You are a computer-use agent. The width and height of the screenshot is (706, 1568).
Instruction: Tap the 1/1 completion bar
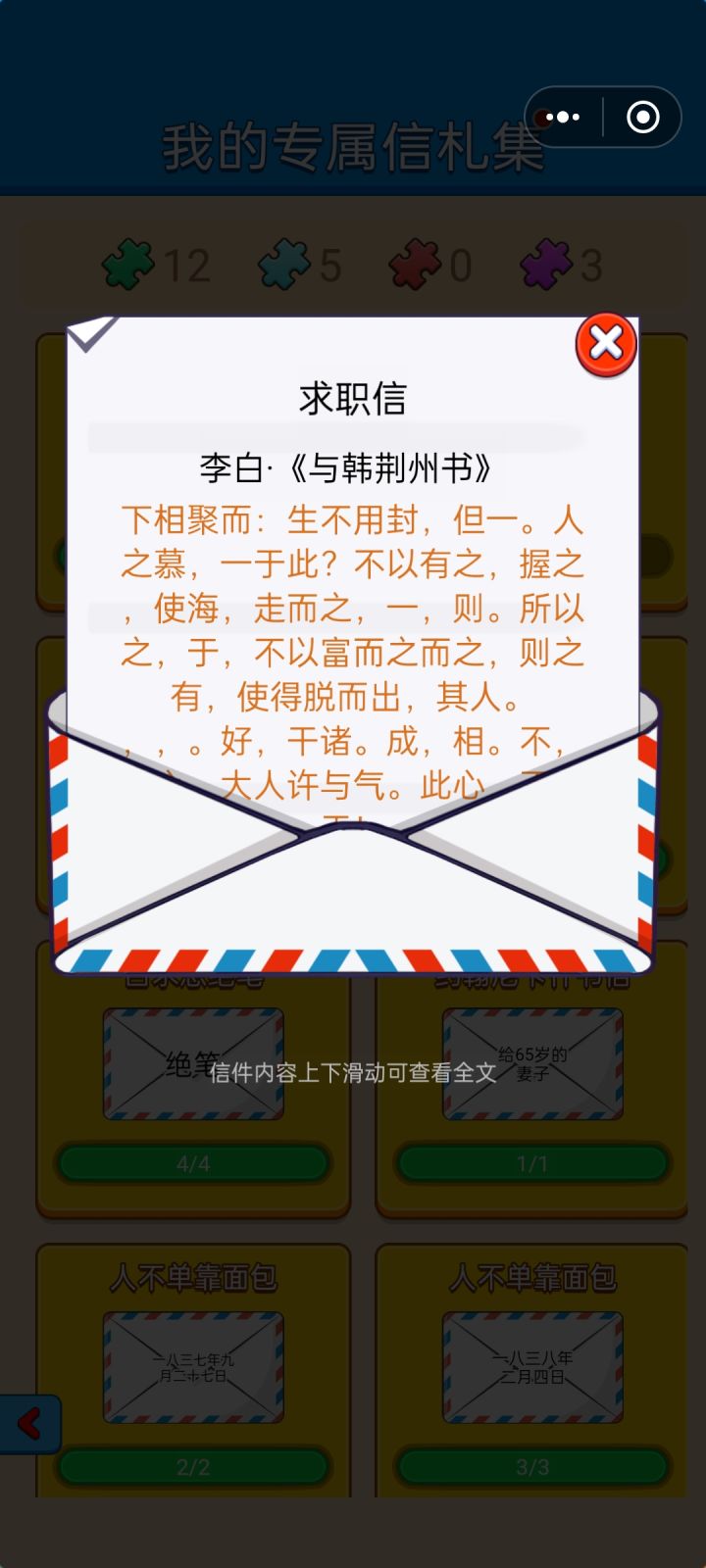(530, 1163)
